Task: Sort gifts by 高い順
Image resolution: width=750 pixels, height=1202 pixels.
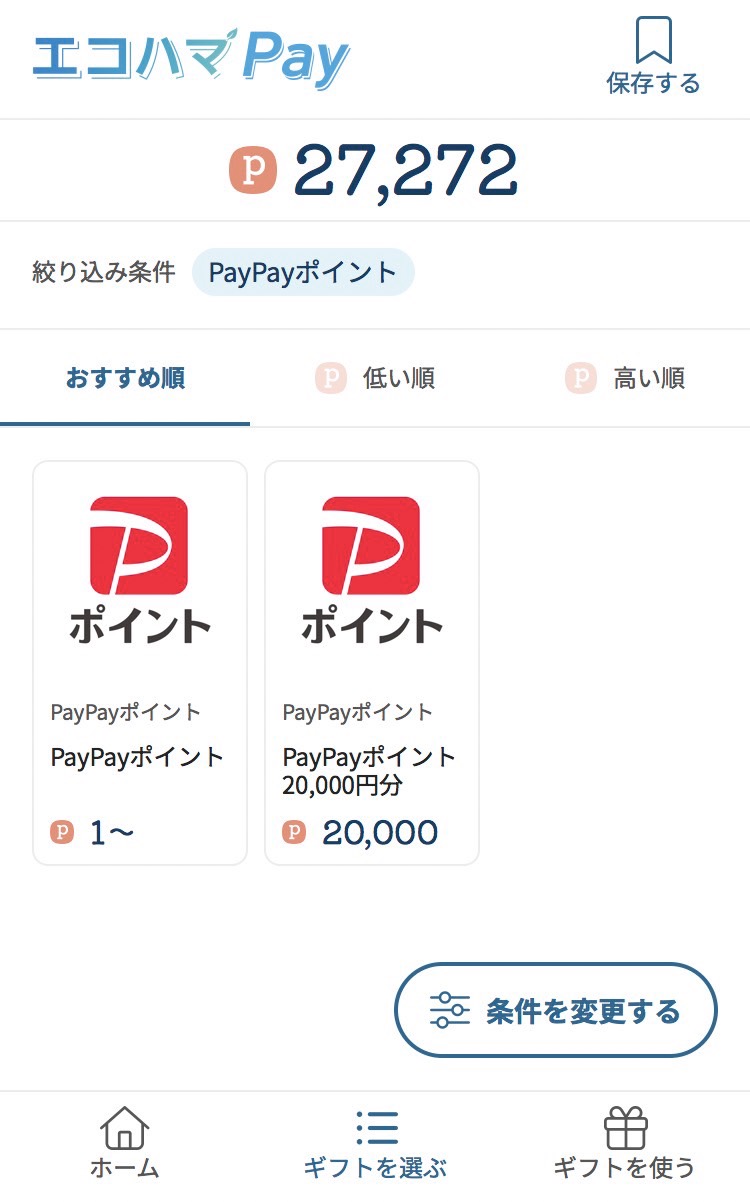Action: (x=625, y=379)
